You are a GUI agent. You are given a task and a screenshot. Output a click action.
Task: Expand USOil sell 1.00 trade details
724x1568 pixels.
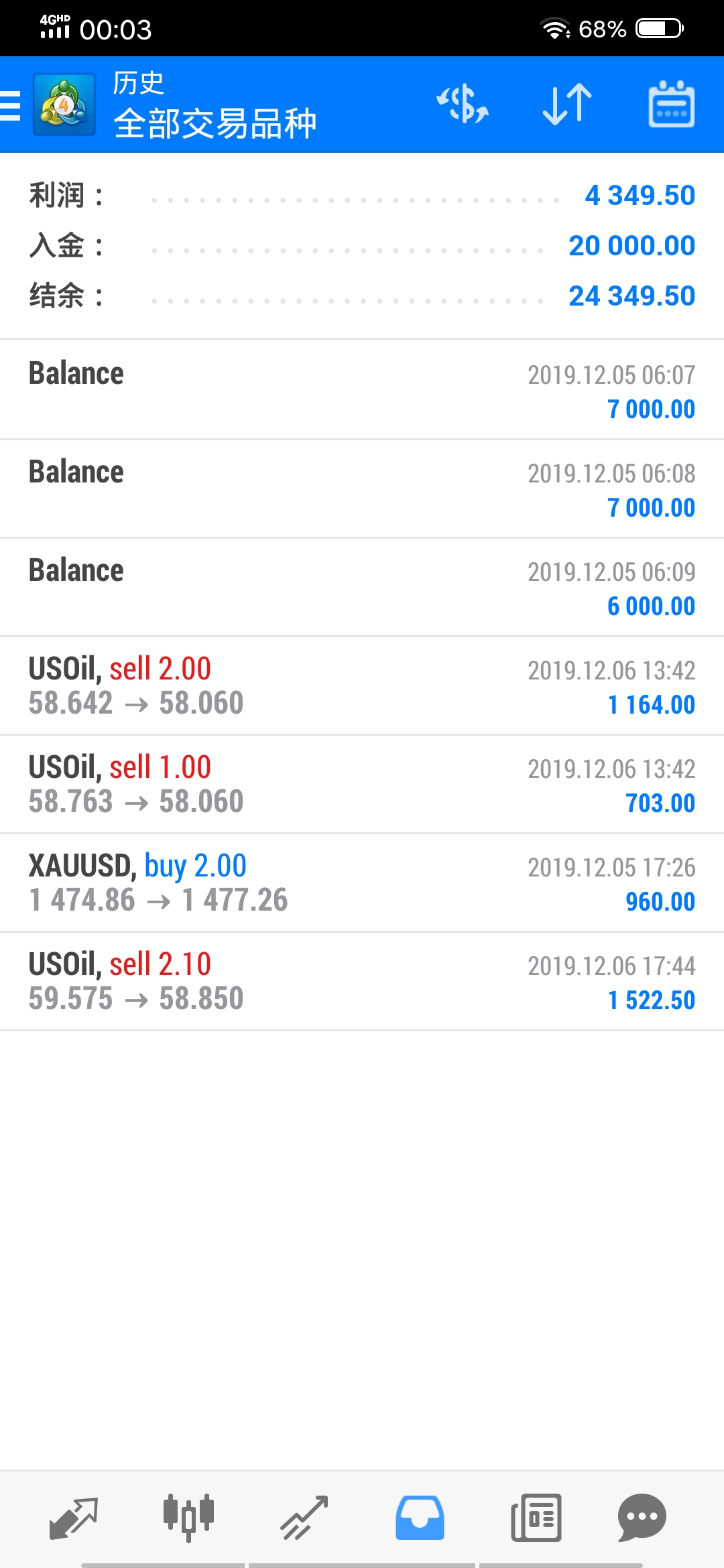coord(362,784)
